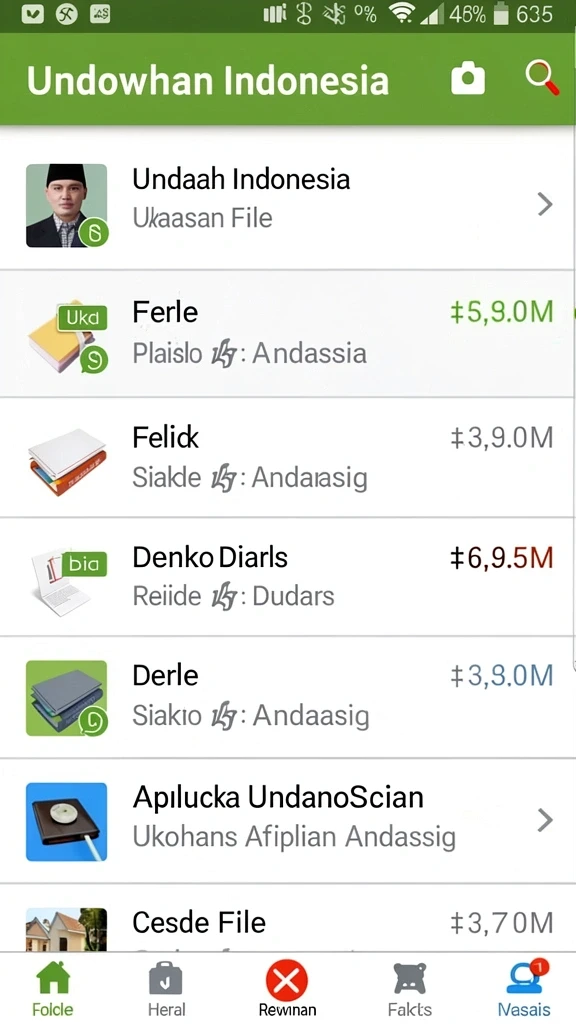Select the Felick list item
Image resolution: width=576 pixels, height=1024 pixels.
pyautogui.click(x=288, y=457)
